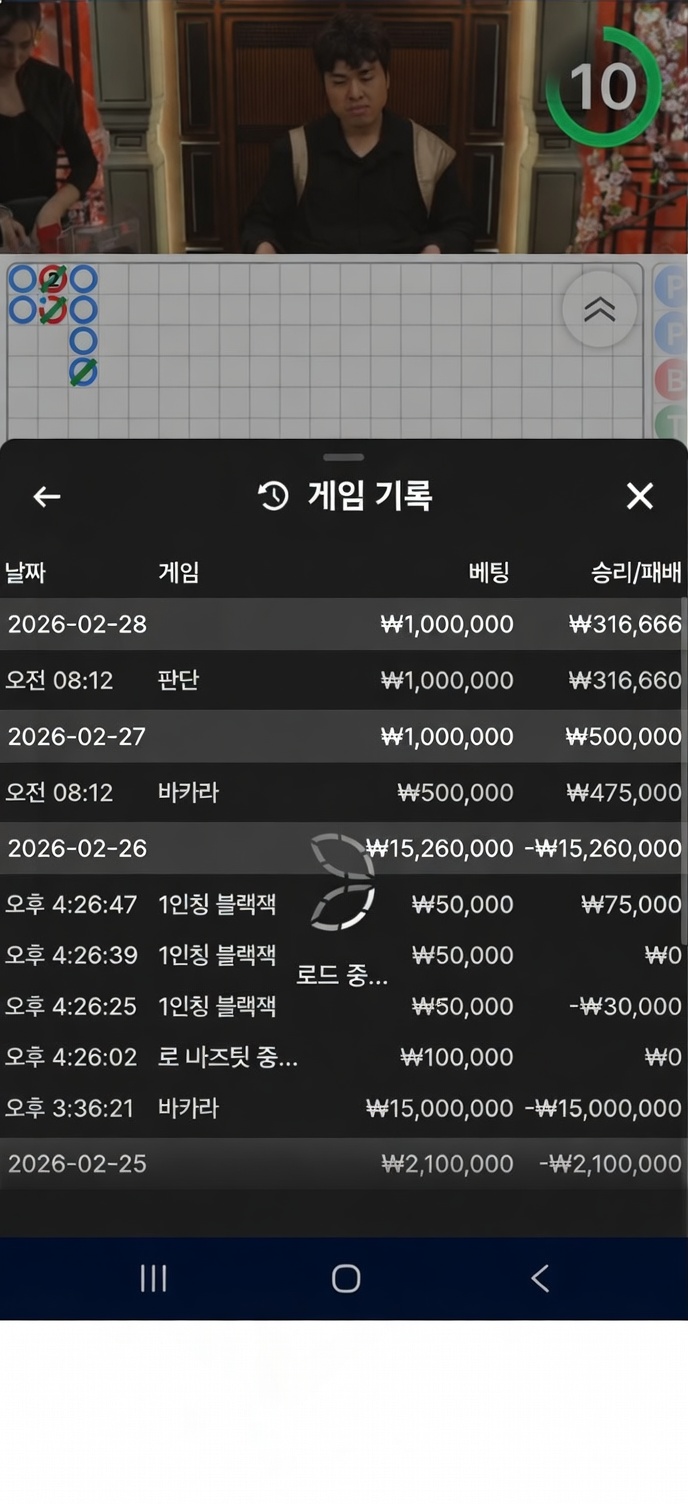Tap the system home button
Image resolution: width=688 pixels, height=1504 pixels.
345,1278
